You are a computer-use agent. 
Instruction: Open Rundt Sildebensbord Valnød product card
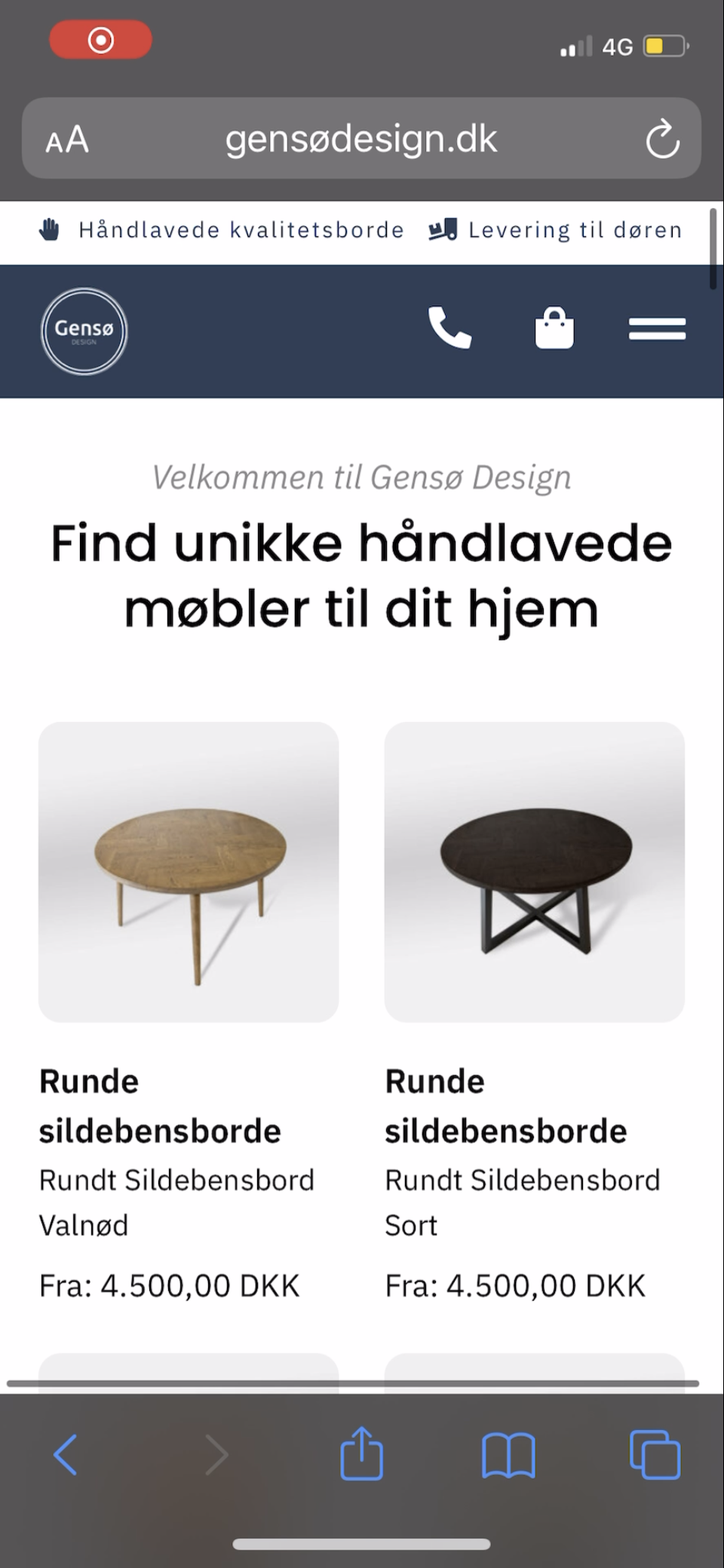189,872
